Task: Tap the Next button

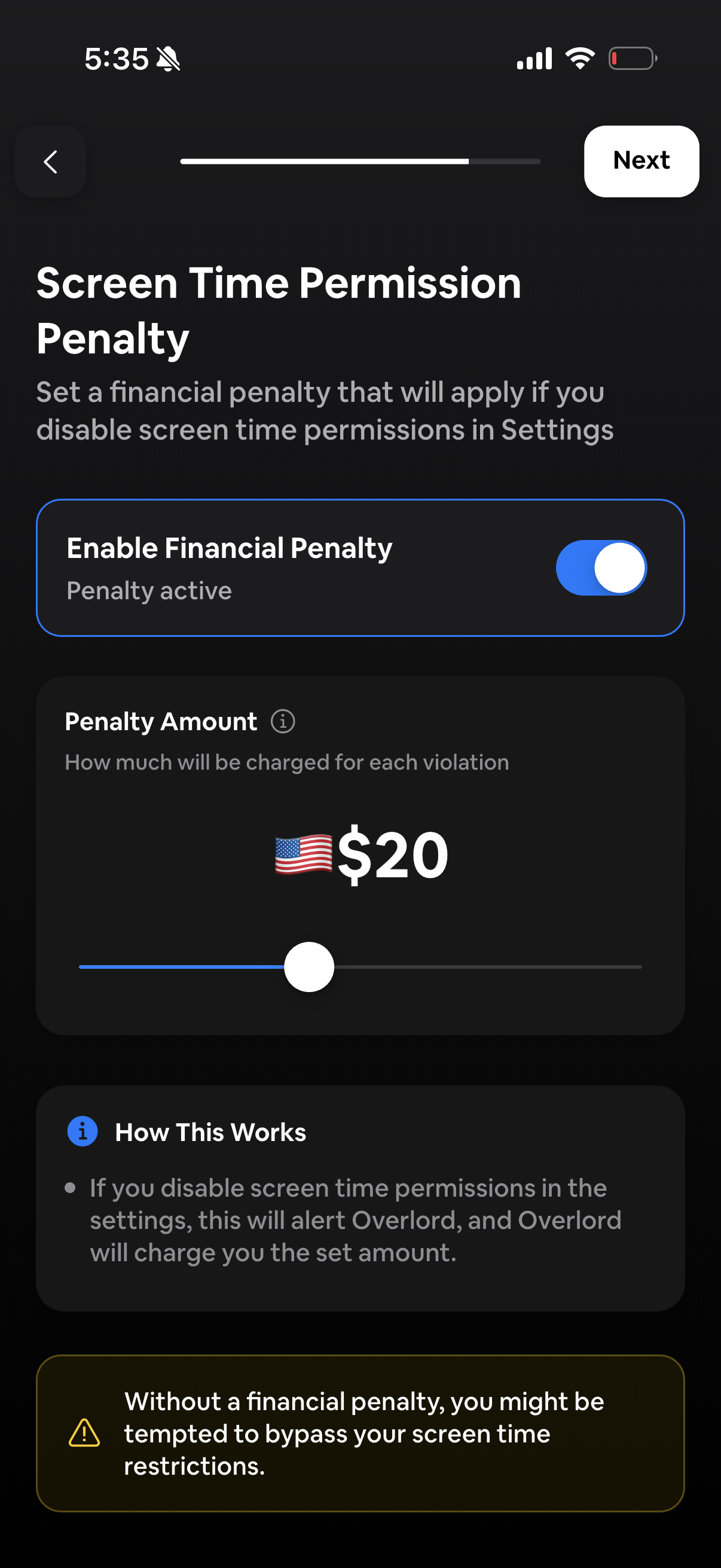Action: (641, 161)
